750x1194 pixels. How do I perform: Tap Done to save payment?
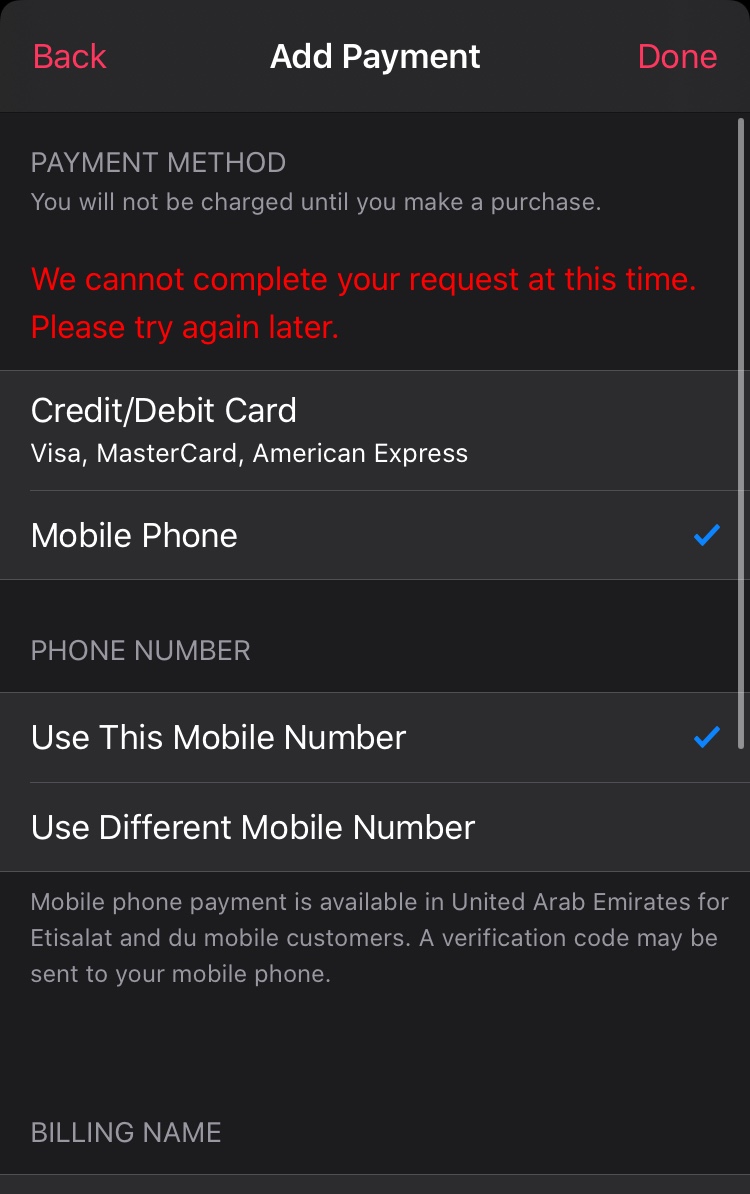[x=677, y=57]
